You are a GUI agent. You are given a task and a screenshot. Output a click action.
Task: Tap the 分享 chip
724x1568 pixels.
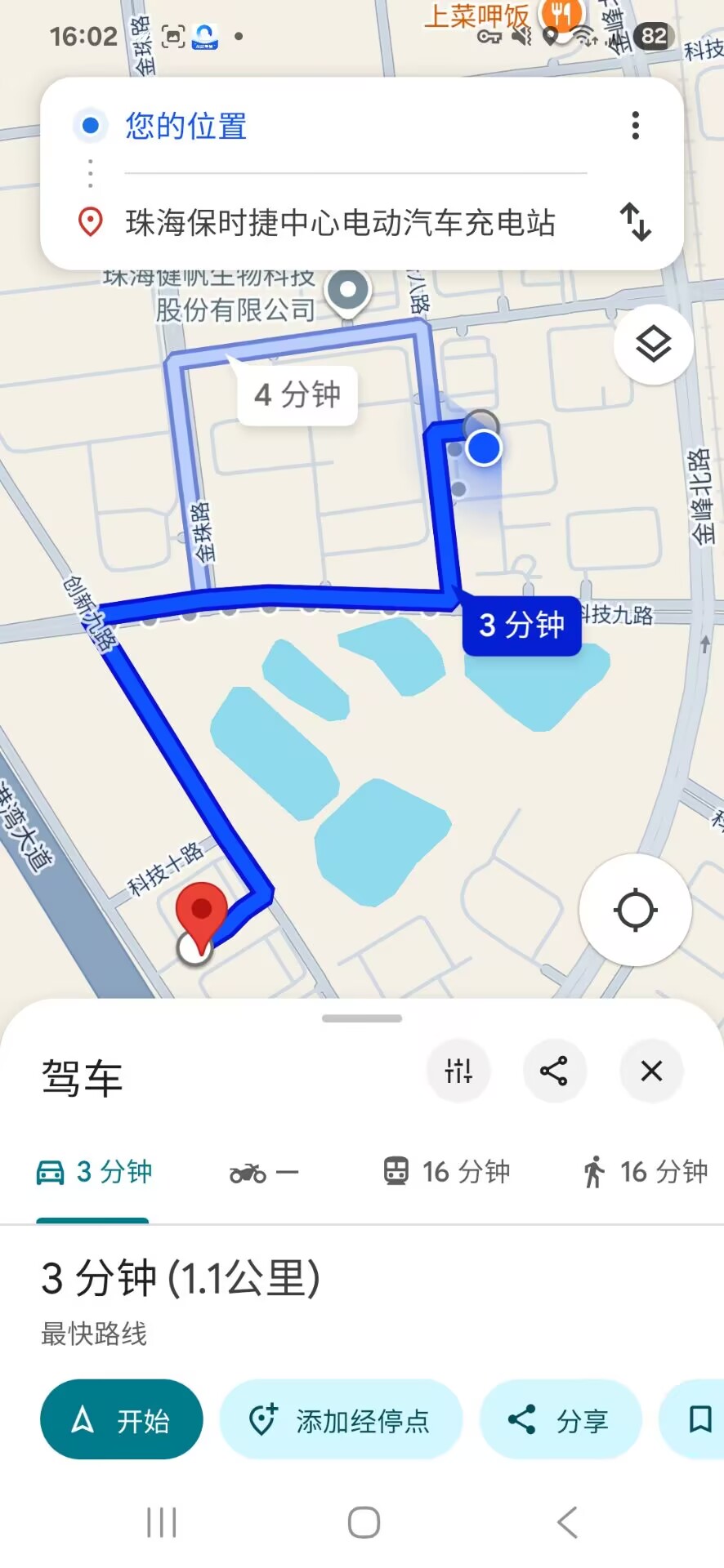pos(560,1420)
